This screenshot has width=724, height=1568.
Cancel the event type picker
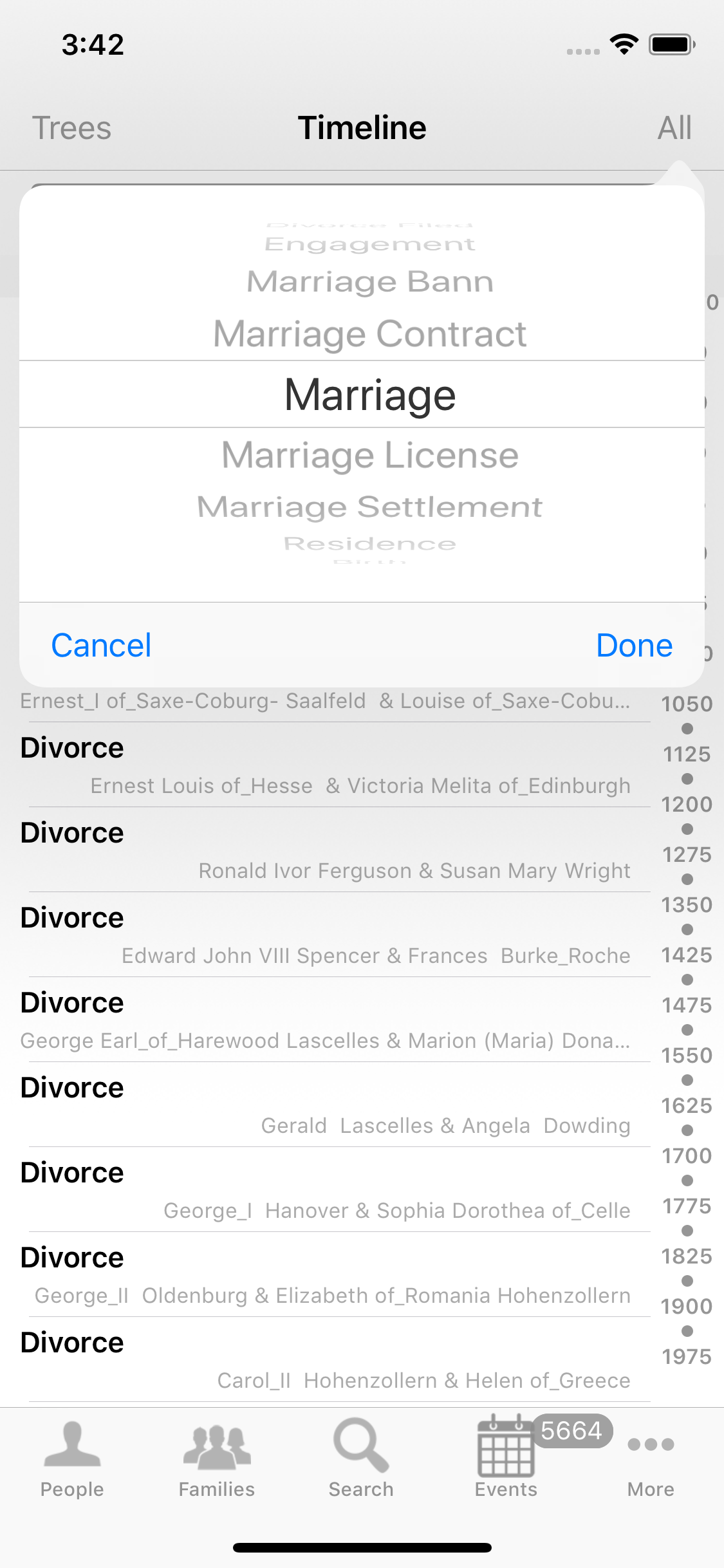[101, 645]
